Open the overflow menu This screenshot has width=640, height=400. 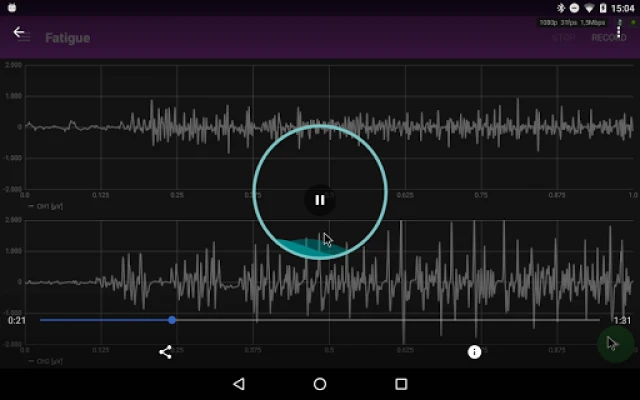coord(619,32)
